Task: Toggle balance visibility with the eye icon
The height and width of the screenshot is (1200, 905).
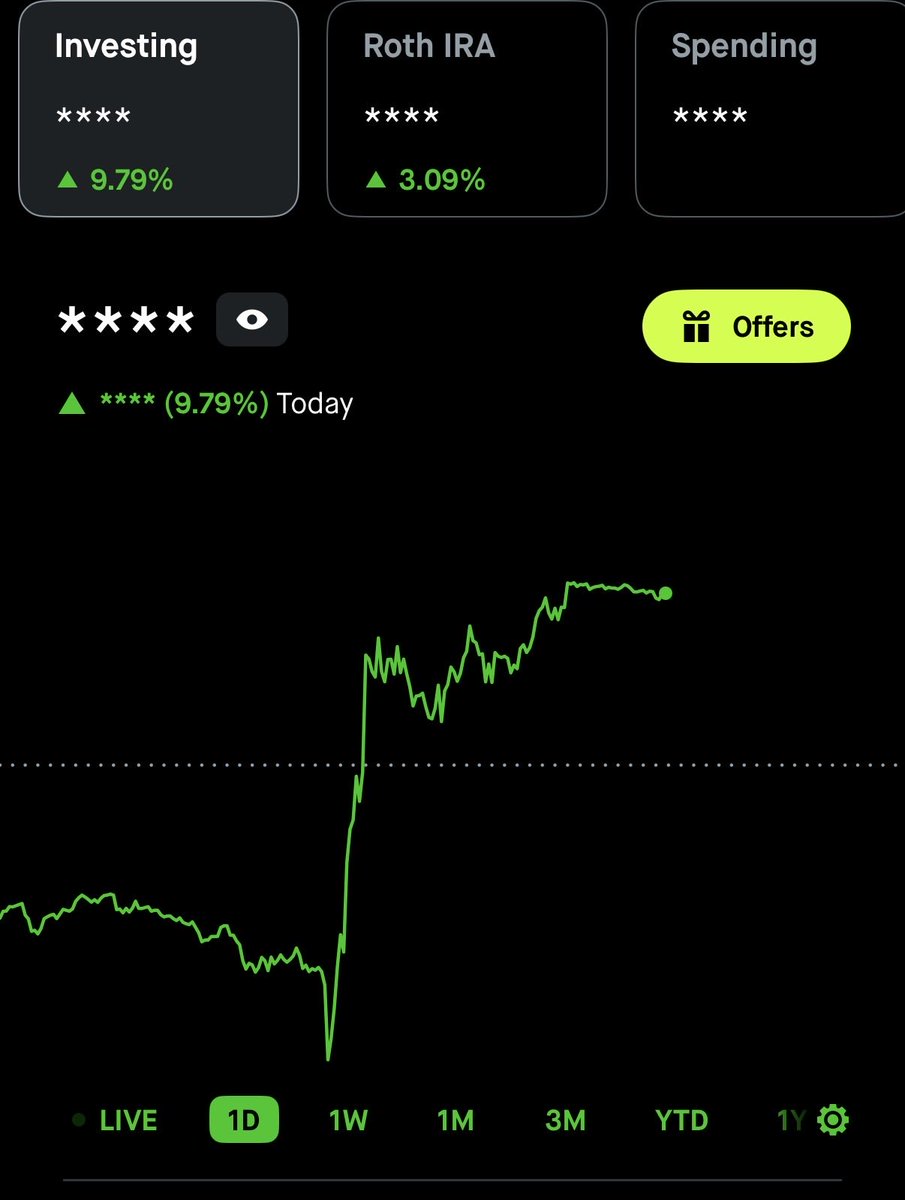Action: [x=252, y=320]
